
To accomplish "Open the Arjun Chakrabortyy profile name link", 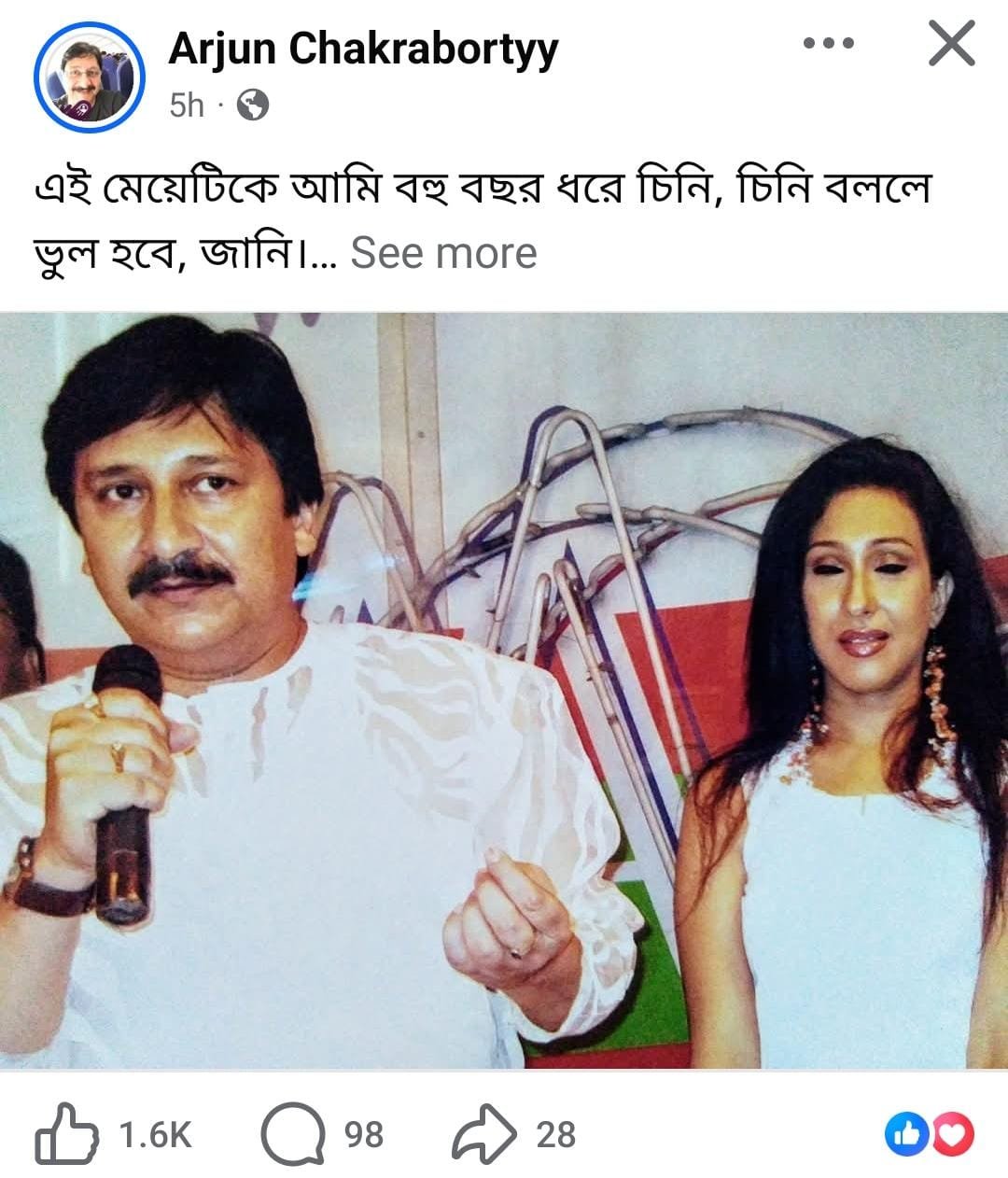I will [363, 49].
